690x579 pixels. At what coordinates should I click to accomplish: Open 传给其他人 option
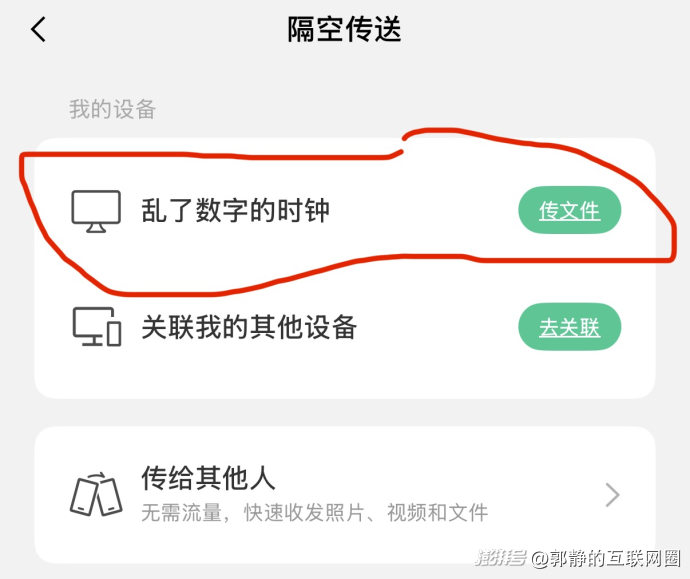click(345, 495)
